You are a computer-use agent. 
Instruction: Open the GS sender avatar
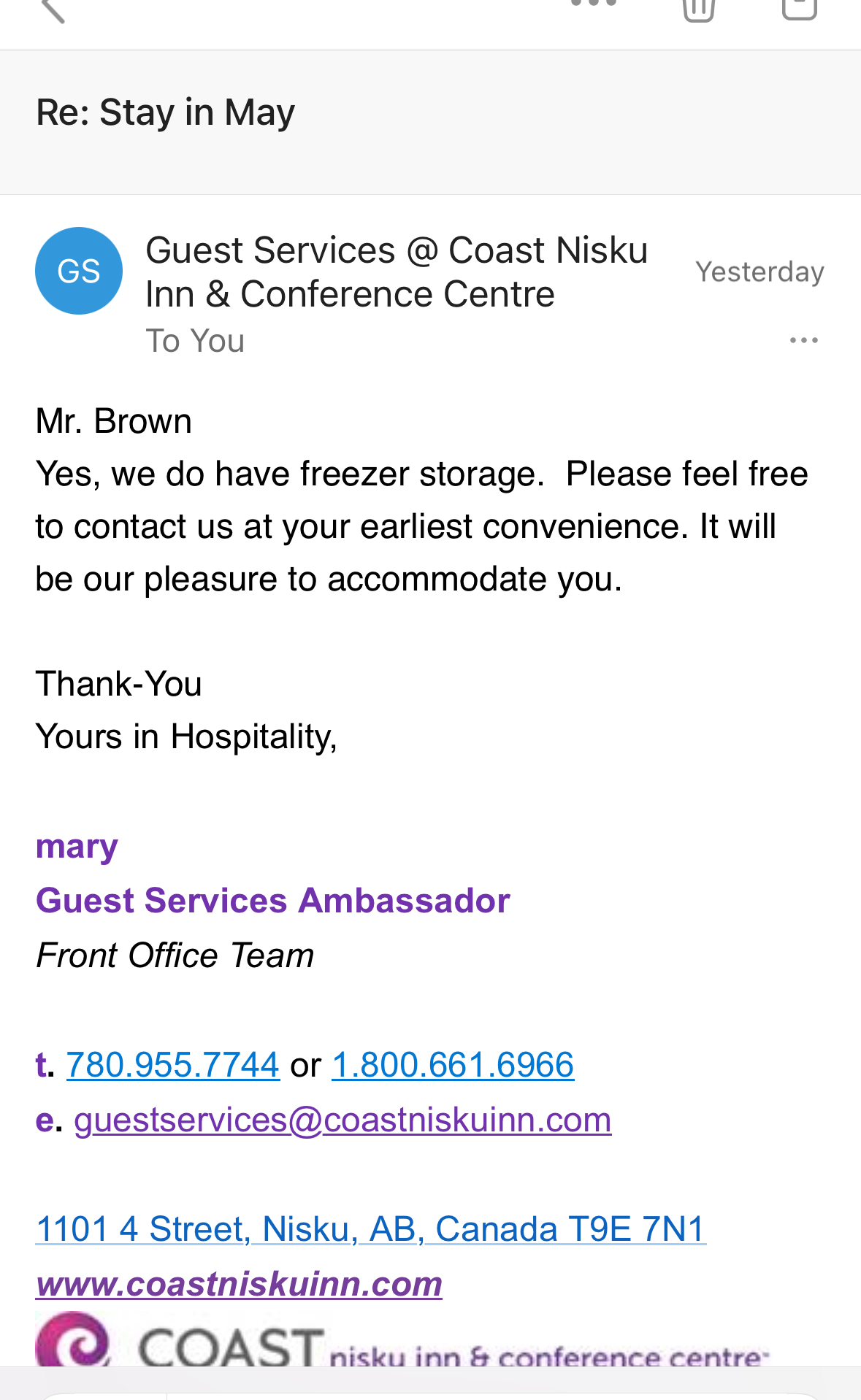tap(79, 271)
